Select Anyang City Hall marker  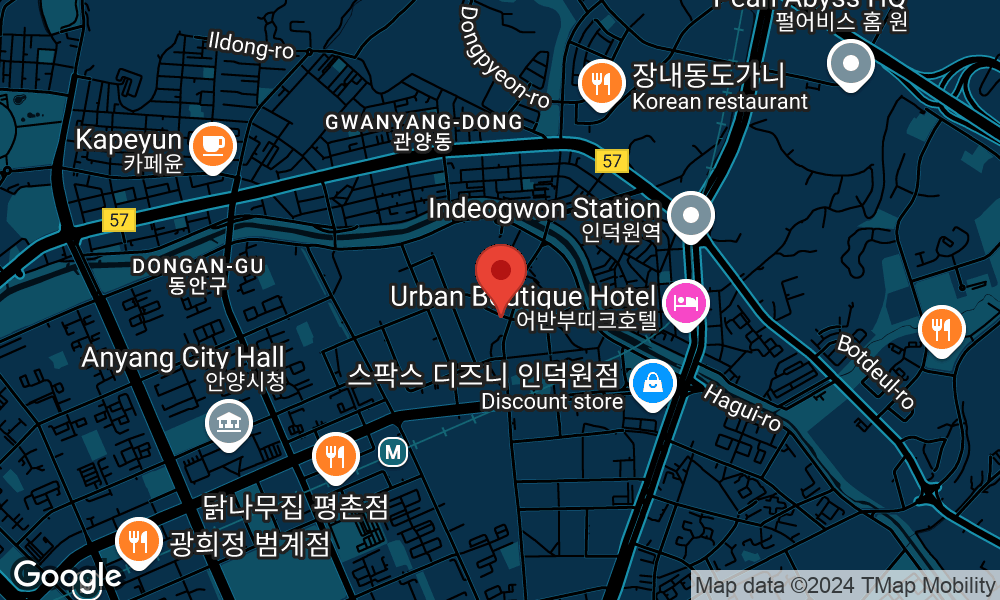pos(229,422)
